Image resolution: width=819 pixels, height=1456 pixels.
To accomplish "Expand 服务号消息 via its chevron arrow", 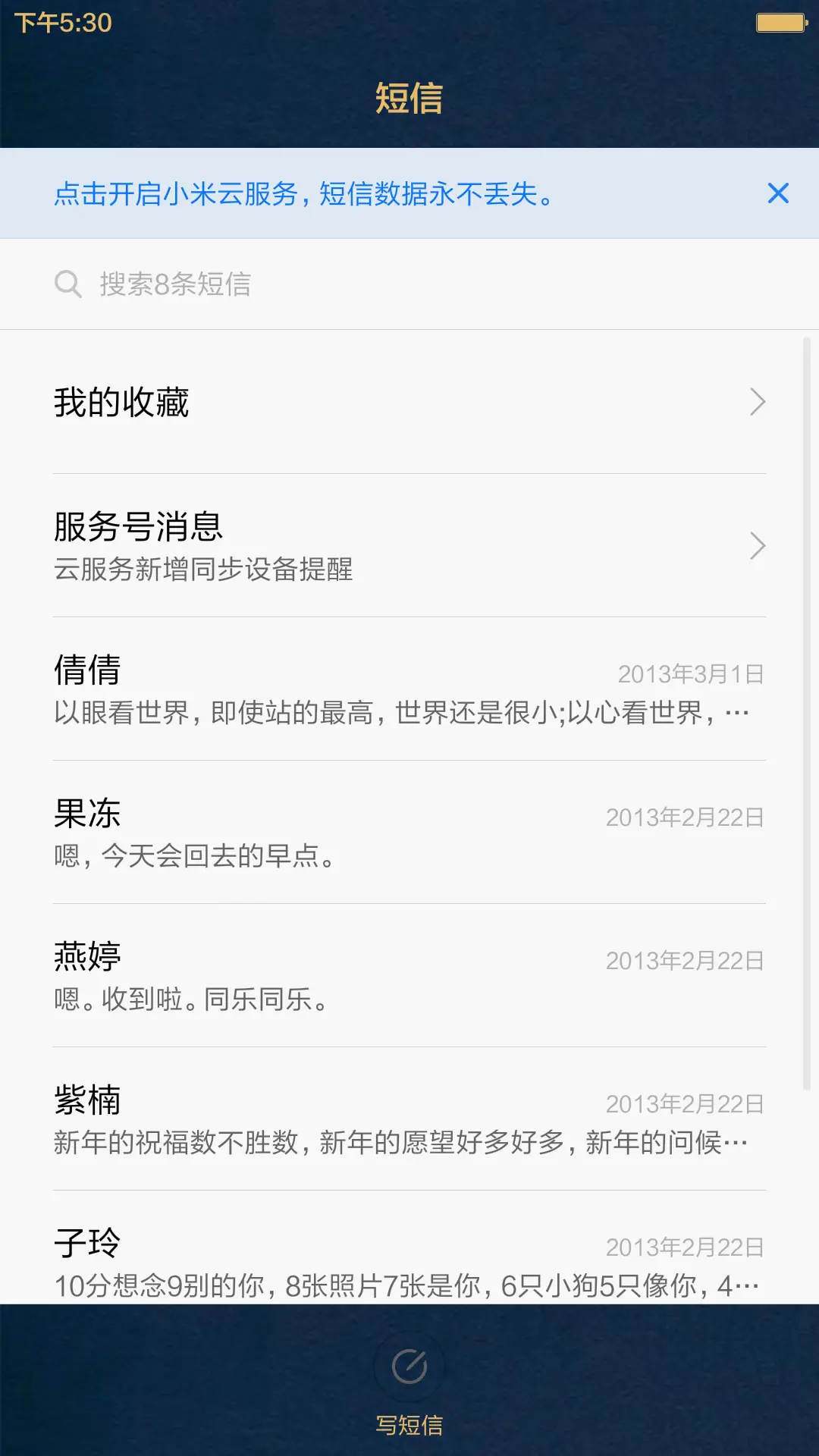I will [758, 545].
